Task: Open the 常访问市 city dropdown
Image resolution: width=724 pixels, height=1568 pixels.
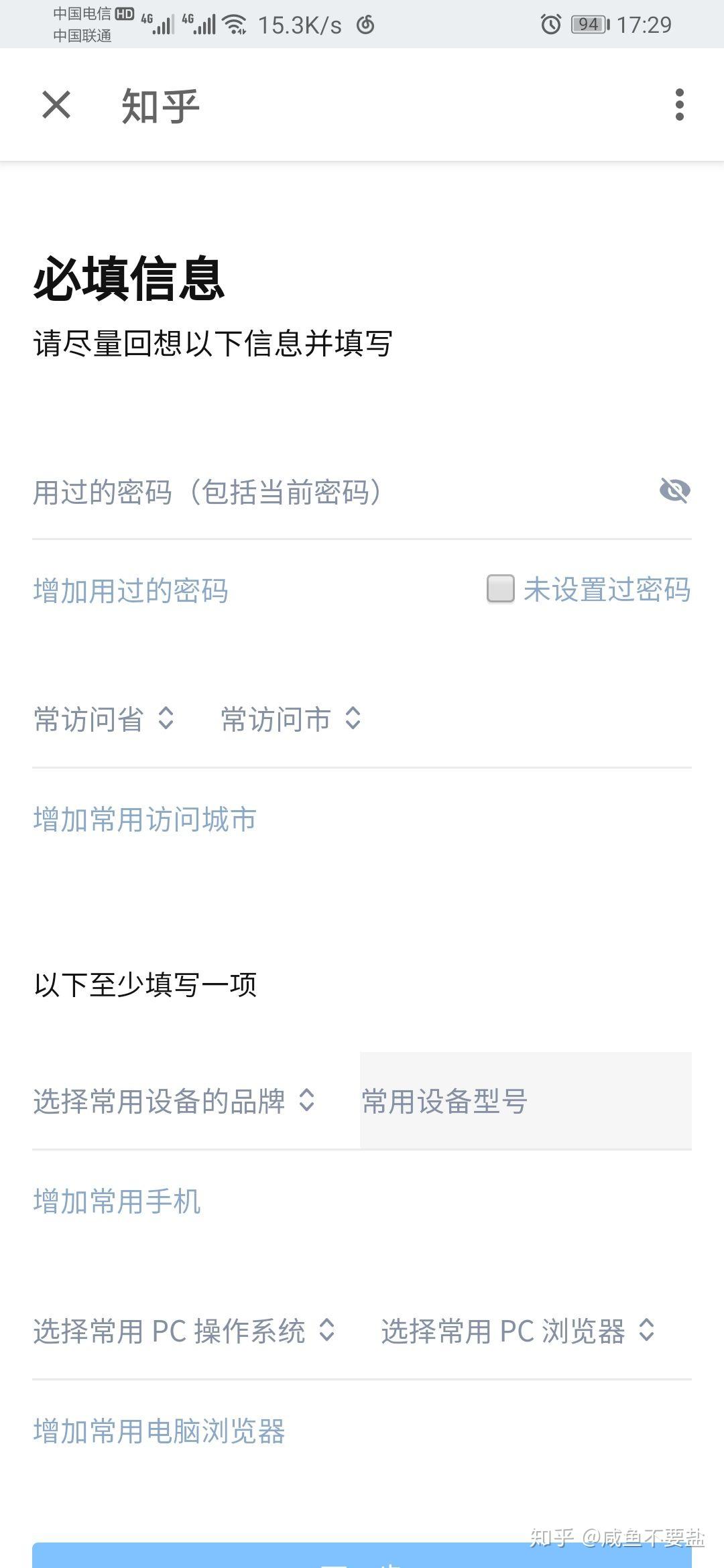Action: (x=290, y=720)
